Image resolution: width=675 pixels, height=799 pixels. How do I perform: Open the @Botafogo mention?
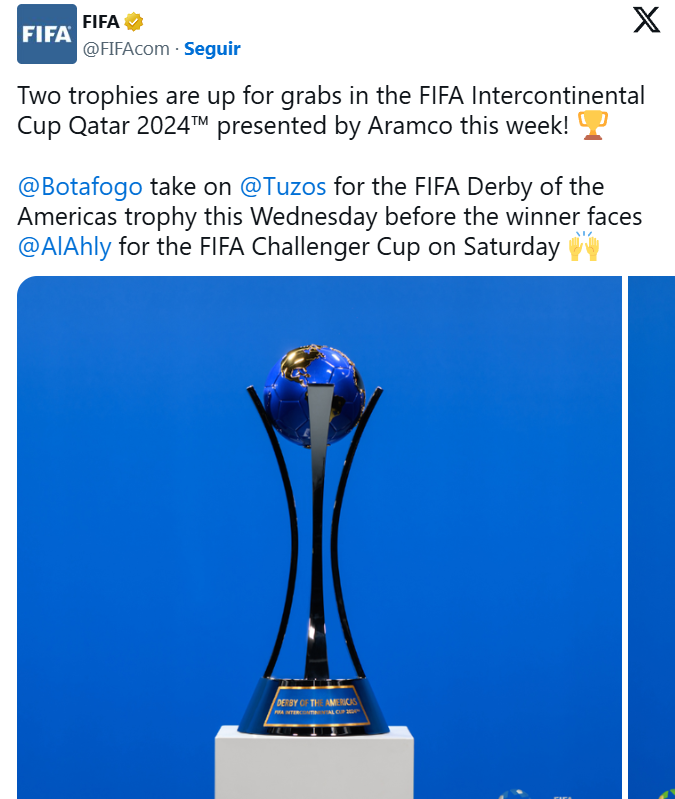80,186
